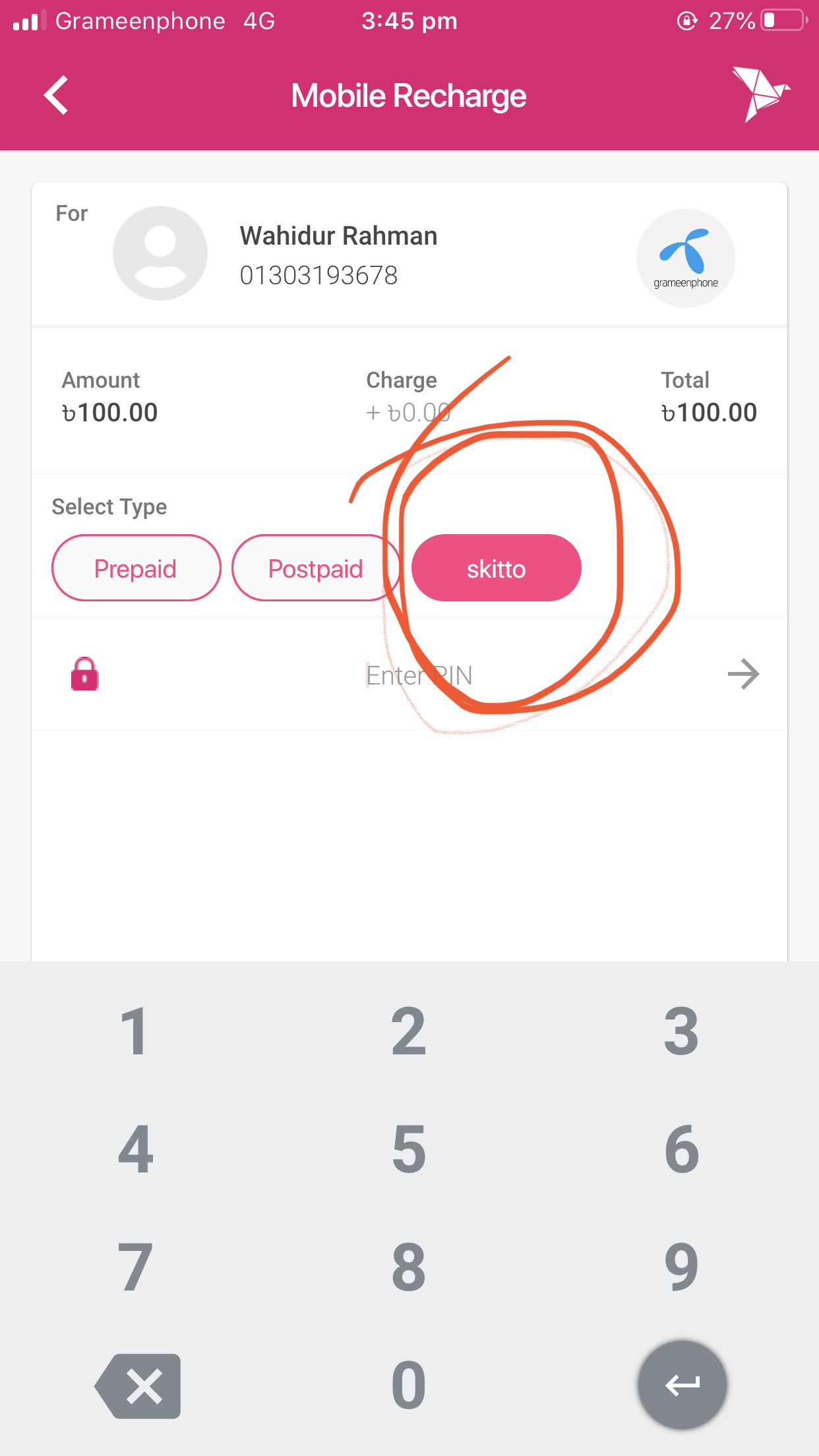Enter digit 0 on the keypad
This screenshot has width=819, height=1456.
pyautogui.click(x=409, y=1385)
